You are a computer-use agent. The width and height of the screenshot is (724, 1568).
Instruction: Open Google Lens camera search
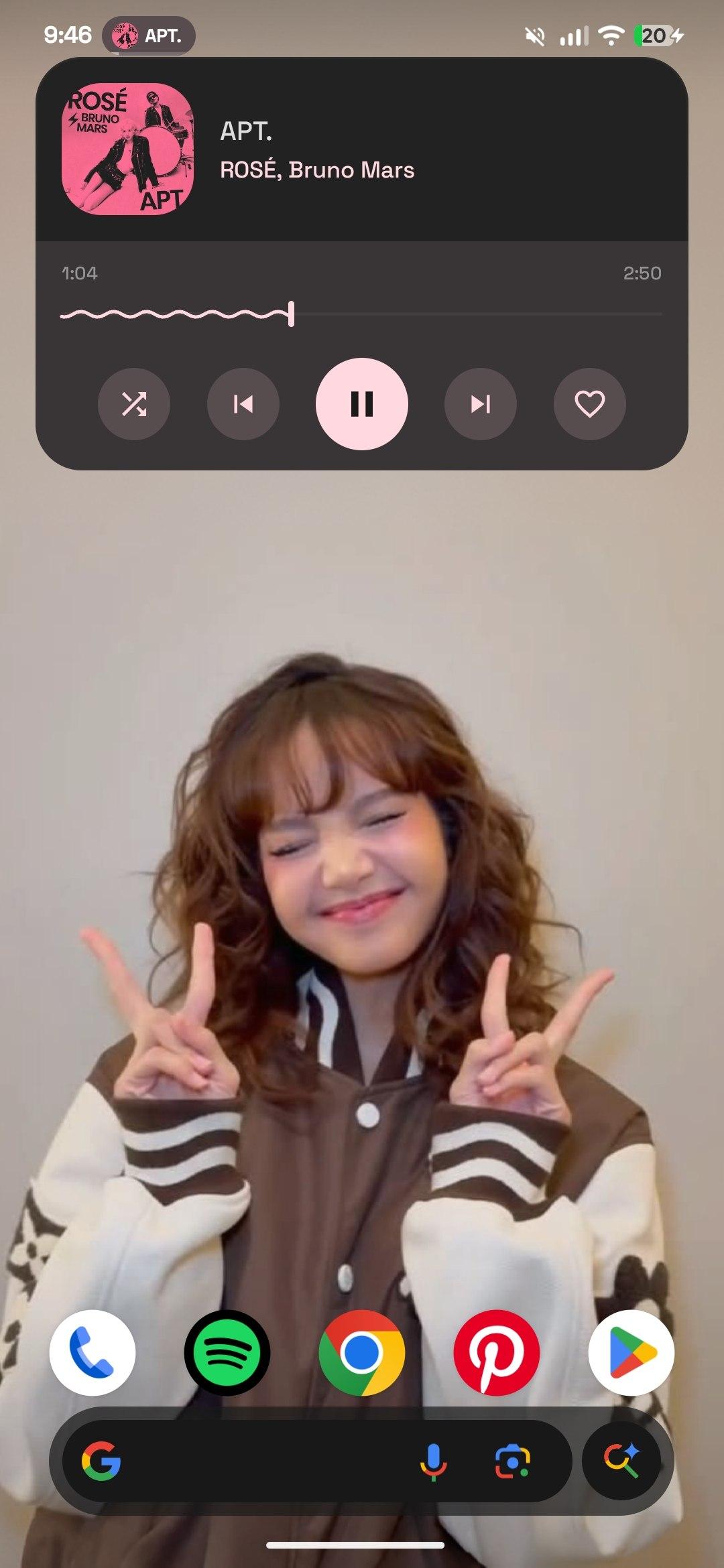(x=513, y=1461)
